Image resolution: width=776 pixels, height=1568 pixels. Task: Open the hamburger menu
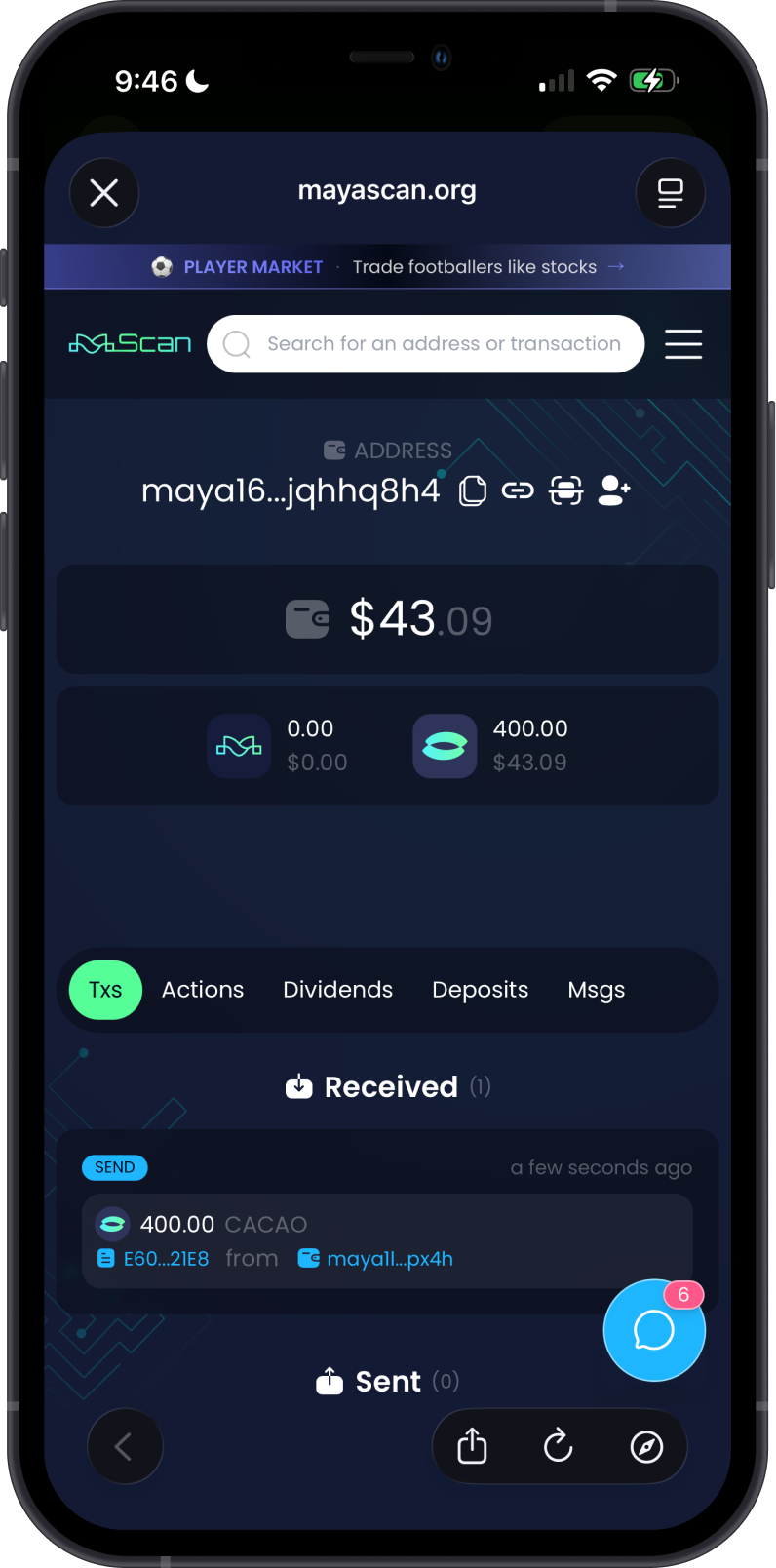683,344
